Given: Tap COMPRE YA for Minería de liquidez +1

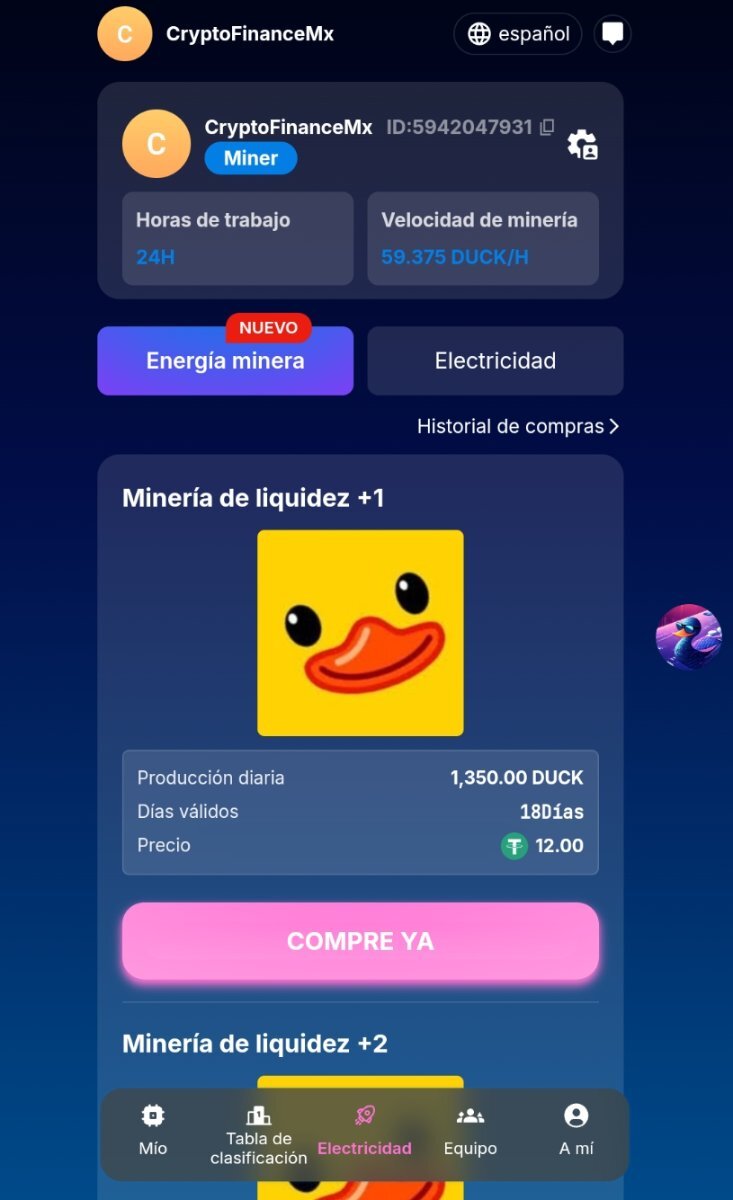Looking at the screenshot, I should click(360, 941).
